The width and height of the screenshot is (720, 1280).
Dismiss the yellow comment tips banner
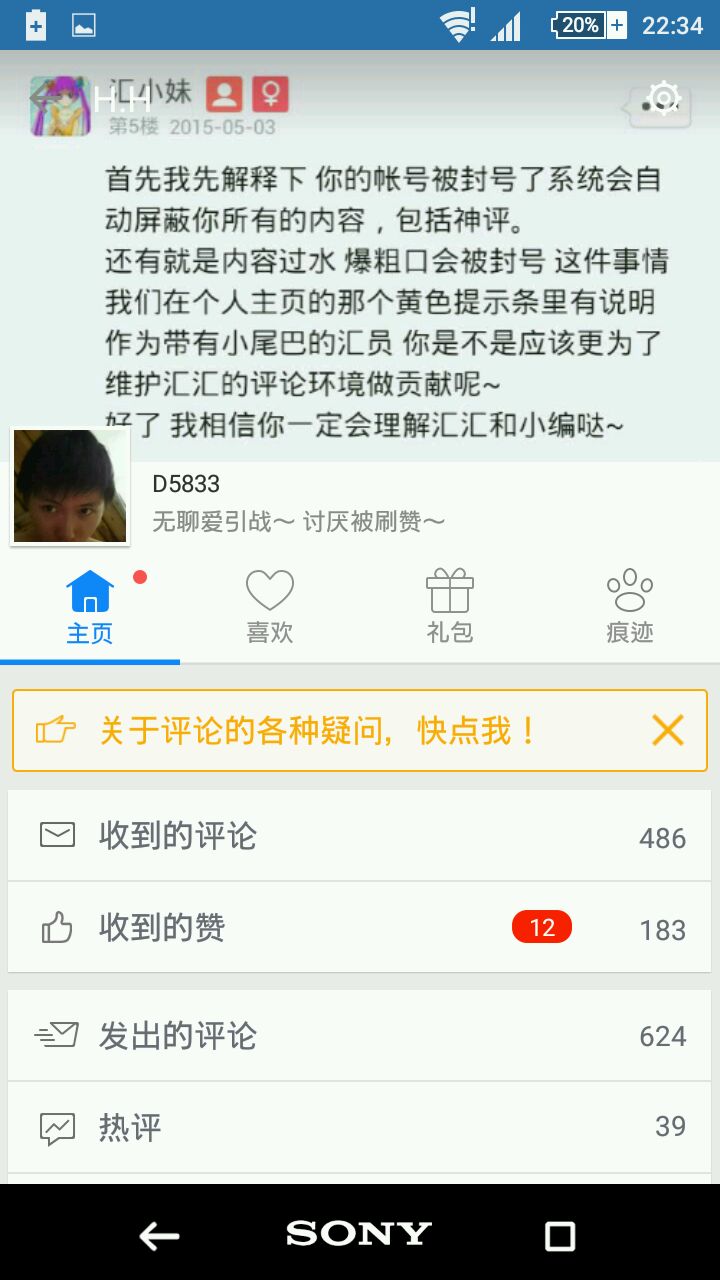[x=667, y=731]
